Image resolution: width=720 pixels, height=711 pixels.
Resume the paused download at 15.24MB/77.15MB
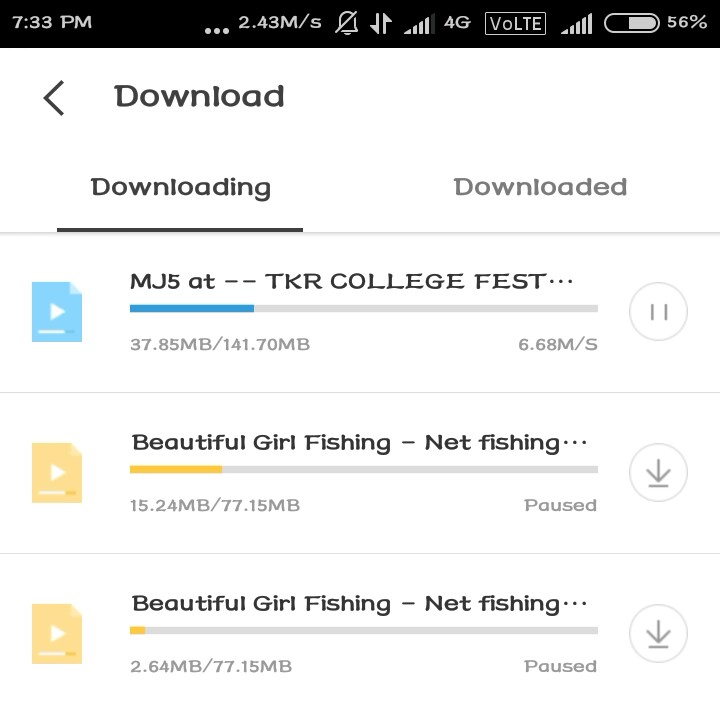pyautogui.click(x=658, y=473)
